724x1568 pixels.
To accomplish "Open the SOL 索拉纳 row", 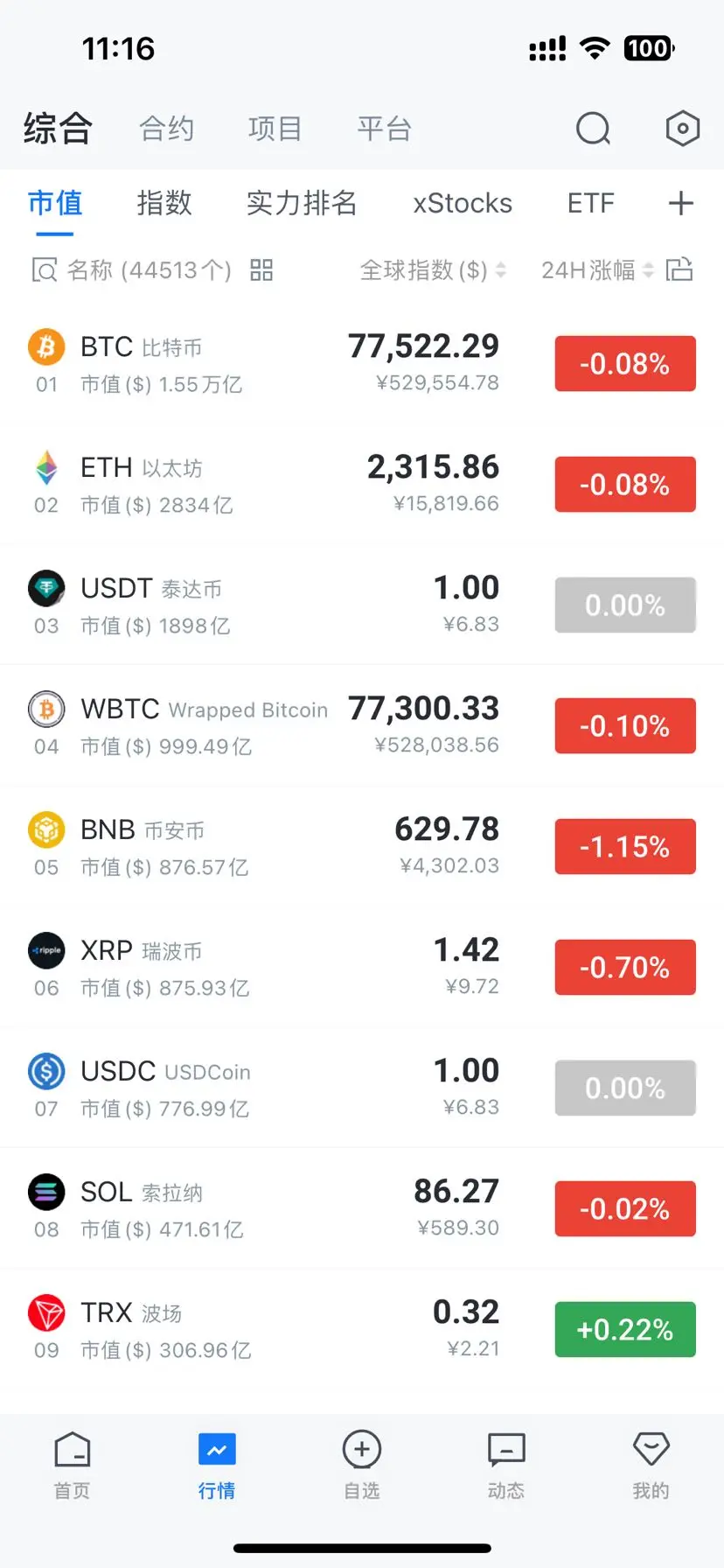I will [x=262, y=1209].
